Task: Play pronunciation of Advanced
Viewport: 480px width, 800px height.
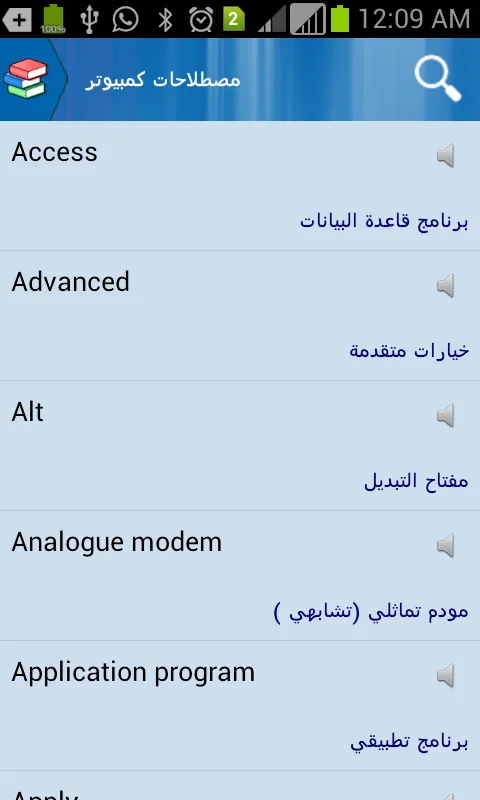Action: (445, 286)
